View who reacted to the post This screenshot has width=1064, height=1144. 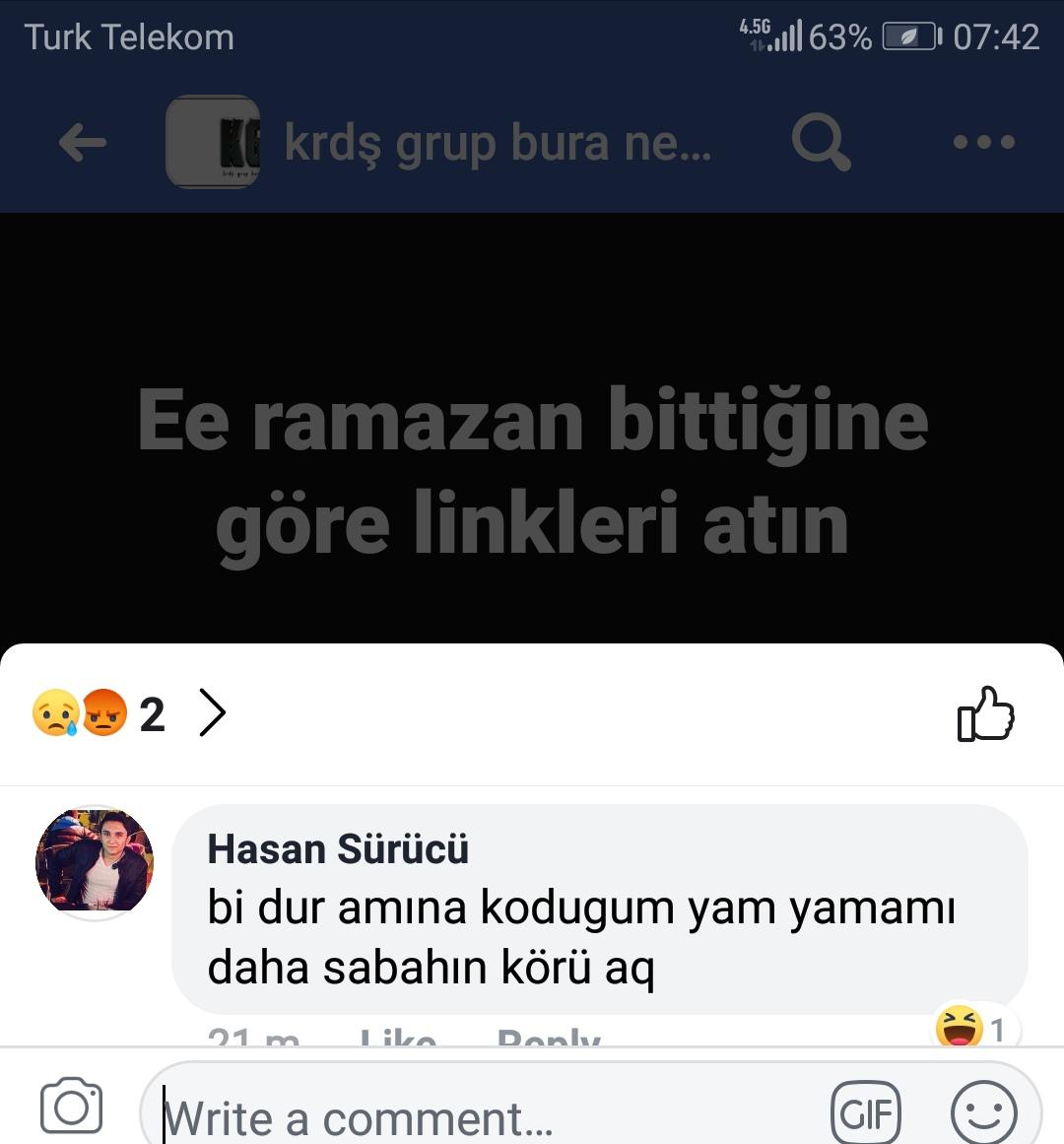(x=130, y=713)
